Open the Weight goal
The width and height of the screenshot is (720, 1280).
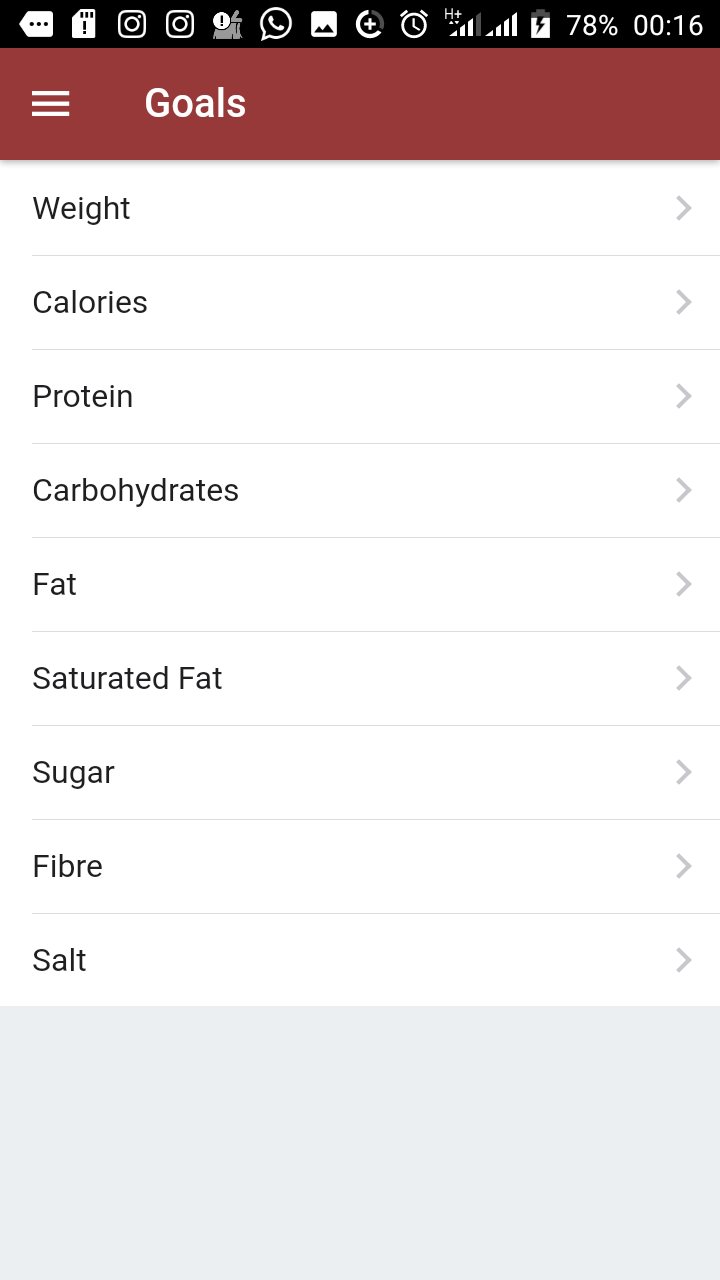click(x=360, y=208)
